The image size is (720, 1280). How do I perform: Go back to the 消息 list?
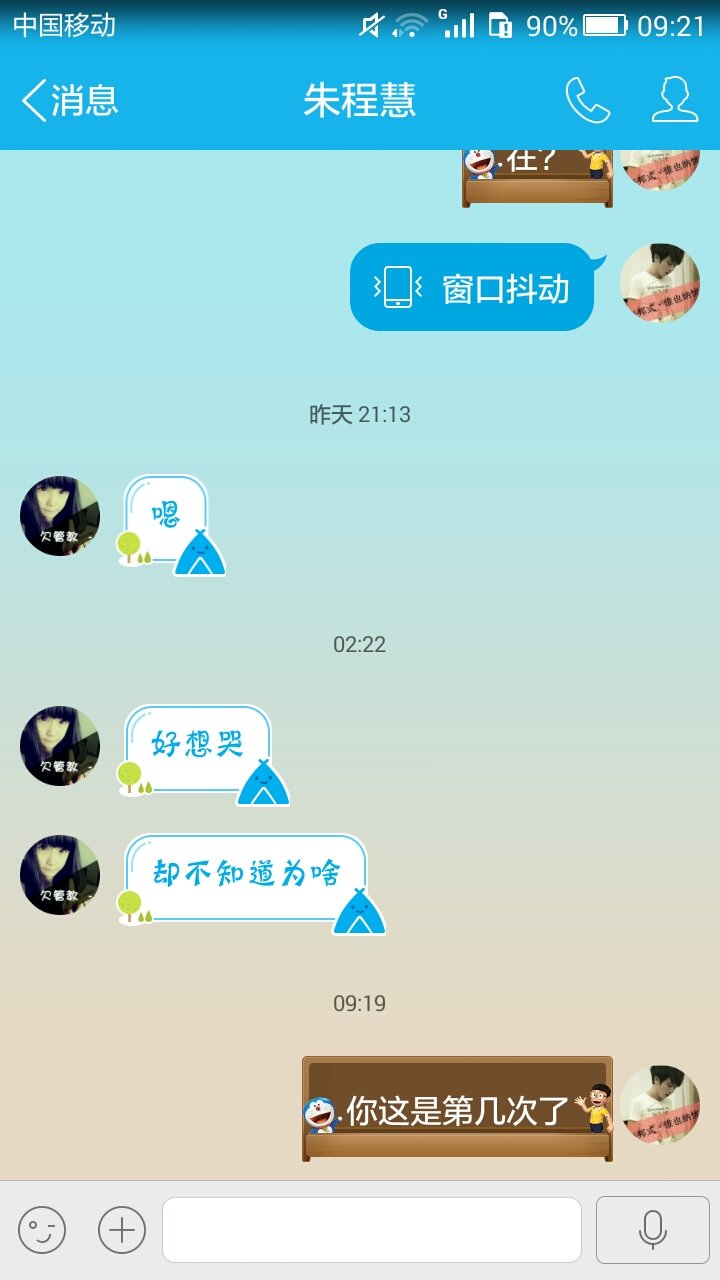[x=68, y=100]
